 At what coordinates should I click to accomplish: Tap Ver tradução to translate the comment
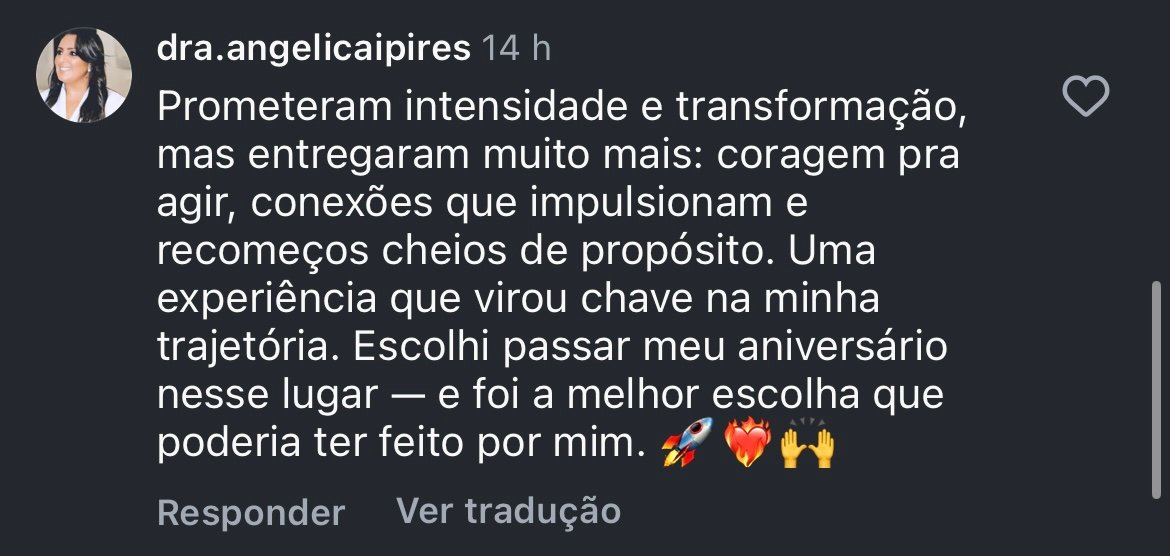[508, 511]
